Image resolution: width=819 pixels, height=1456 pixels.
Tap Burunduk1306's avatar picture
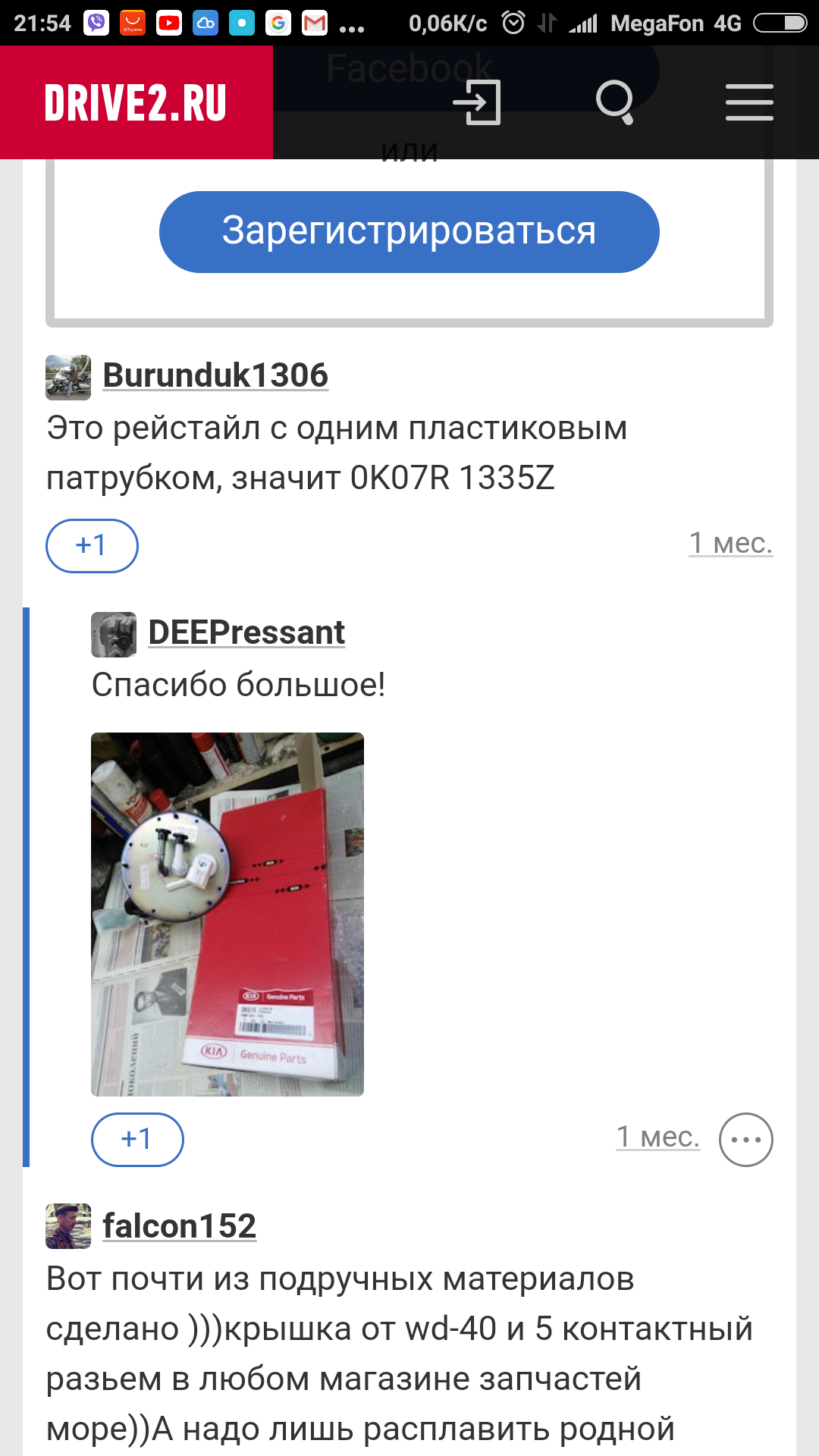pyautogui.click(x=68, y=378)
